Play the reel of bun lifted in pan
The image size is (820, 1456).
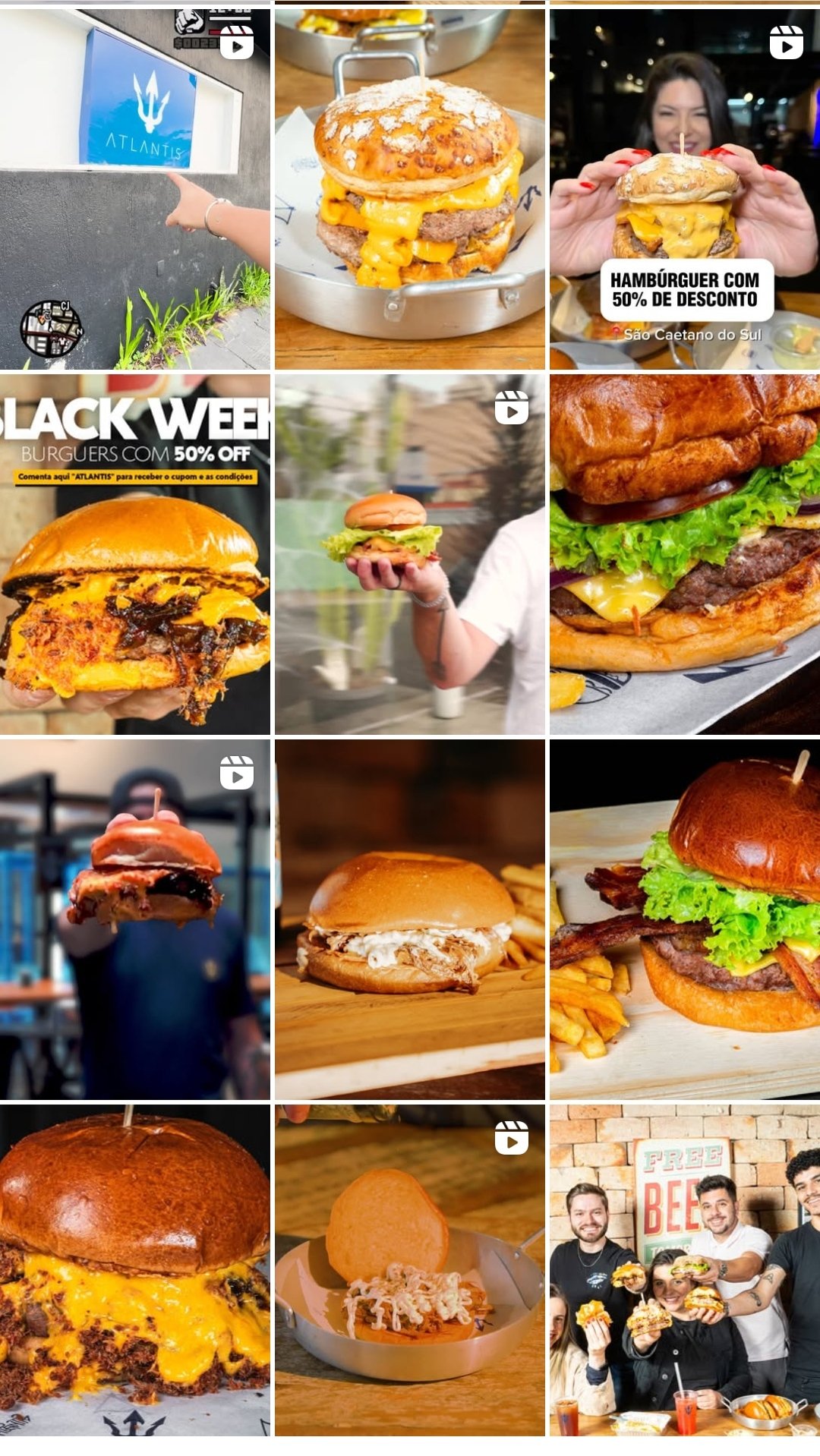(x=409, y=1269)
